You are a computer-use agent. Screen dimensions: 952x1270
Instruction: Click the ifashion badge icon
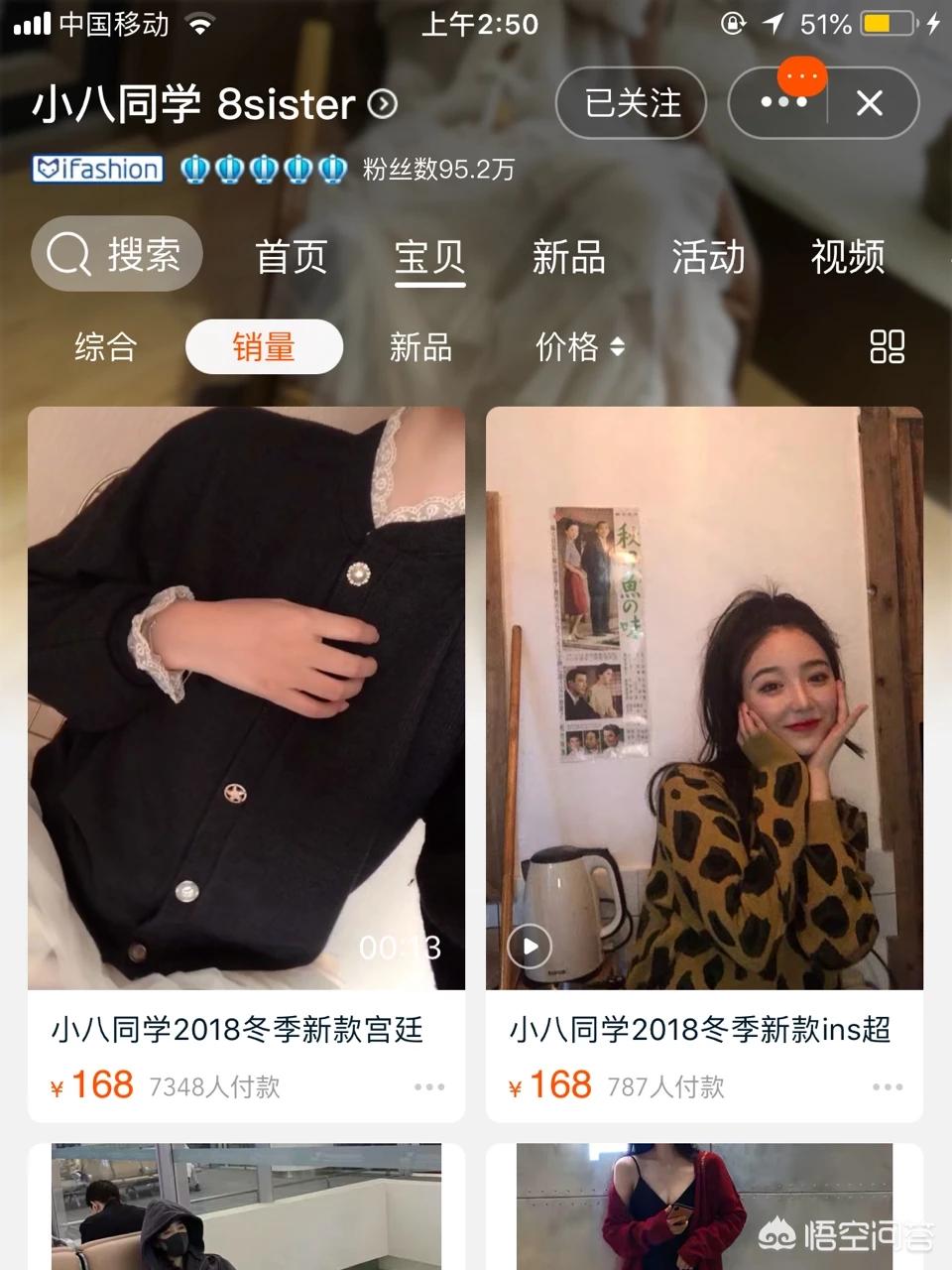pos(96,169)
